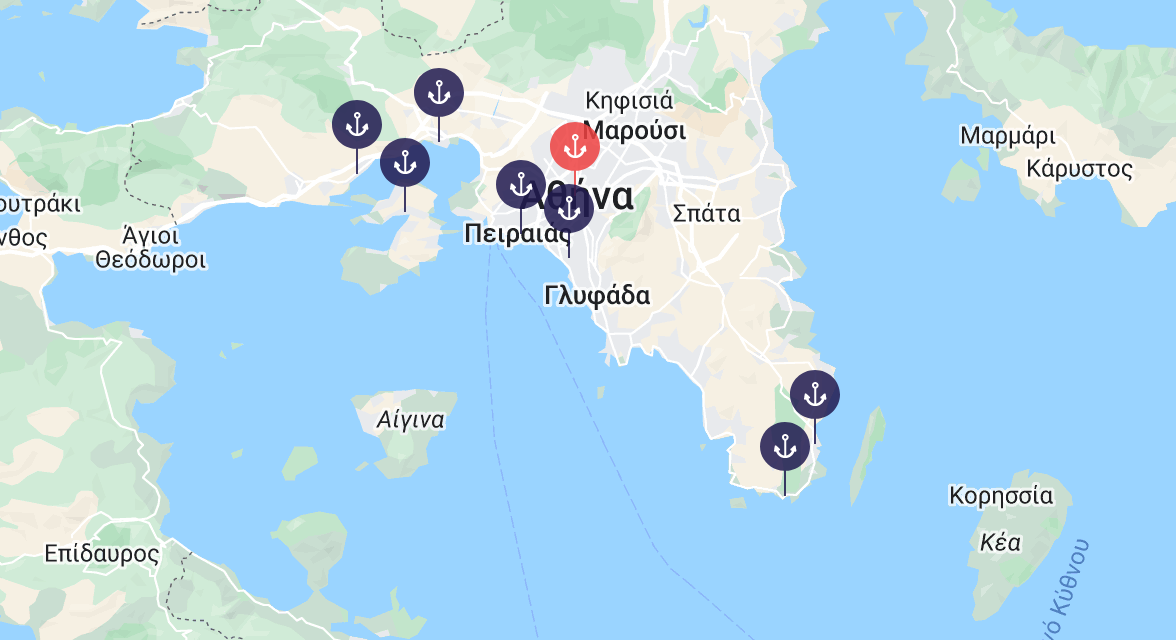Select the red anchor pin beside Μαρούσι
The image size is (1176, 640).
[575, 148]
